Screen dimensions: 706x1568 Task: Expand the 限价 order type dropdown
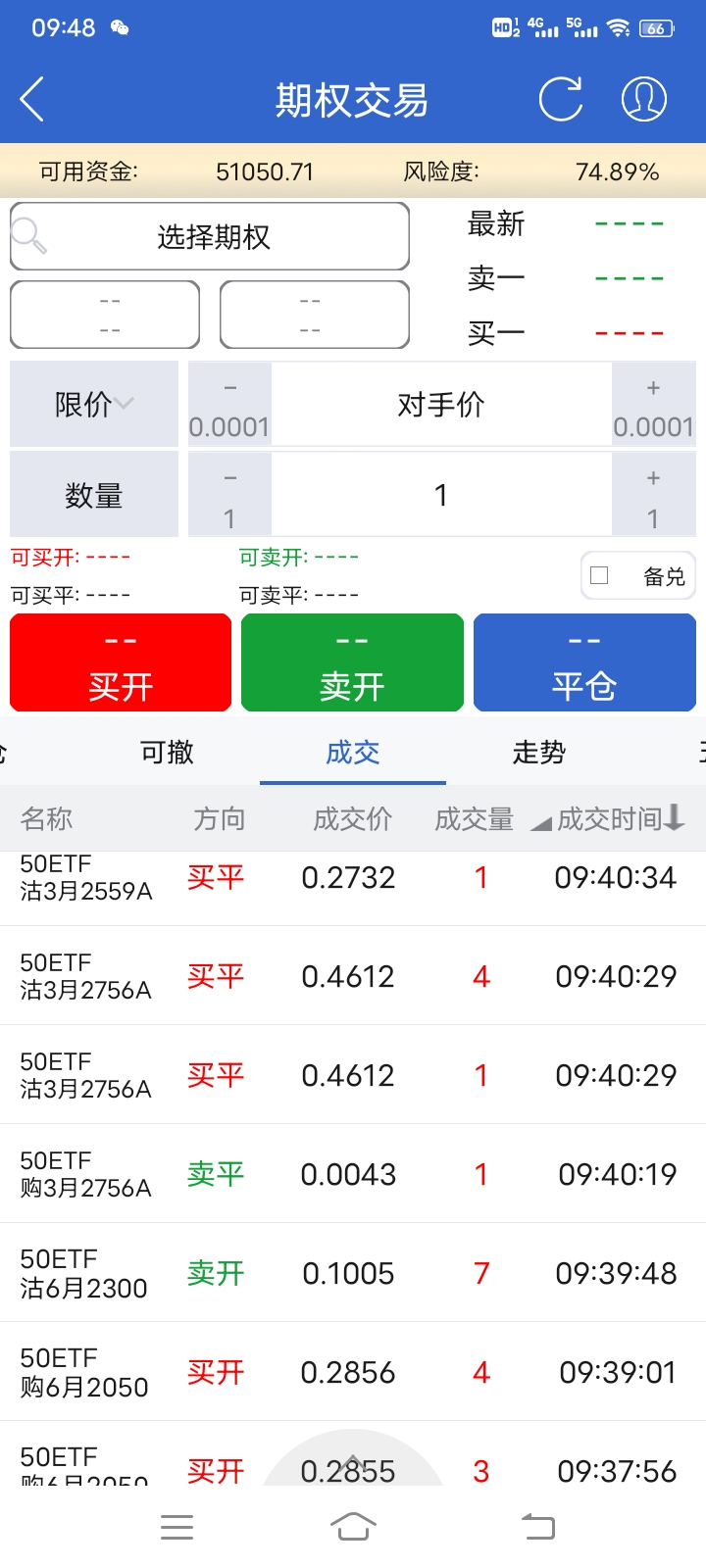pyautogui.click(x=94, y=404)
